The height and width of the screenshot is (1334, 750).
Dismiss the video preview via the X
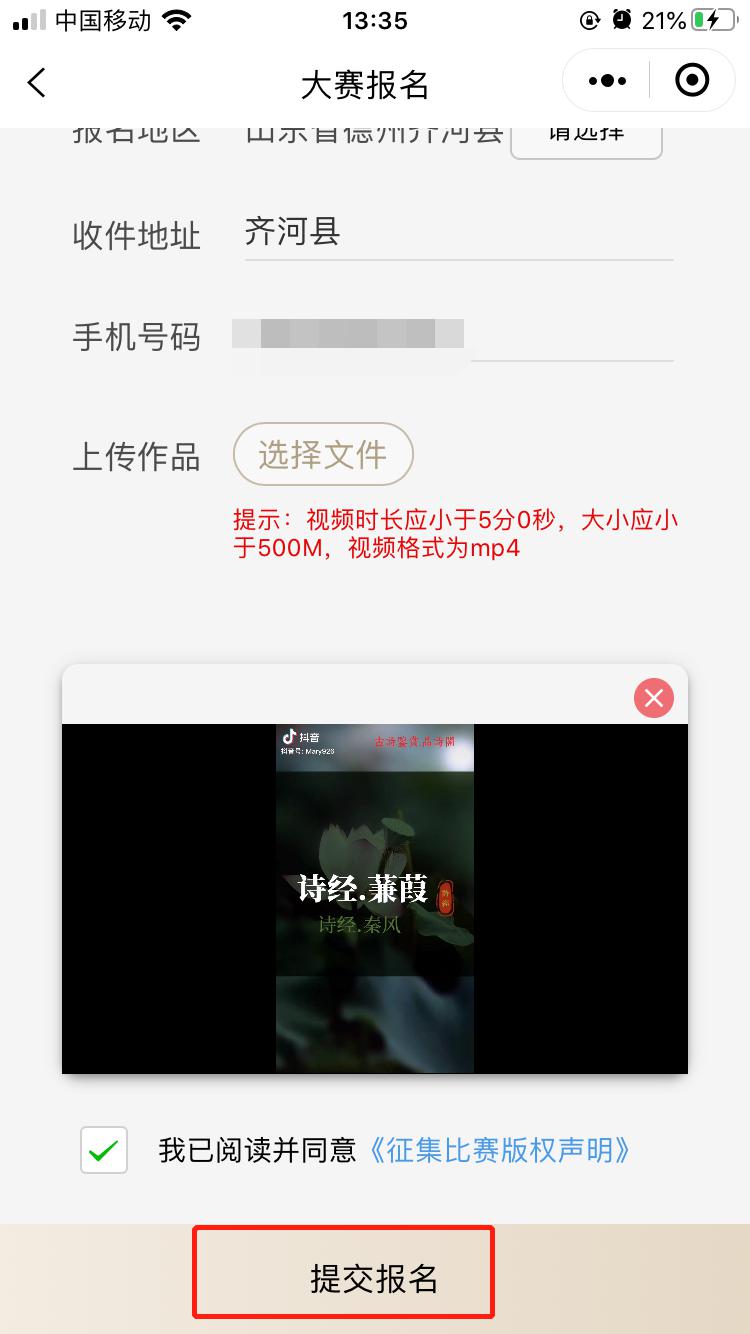pyautogui.click(x=653, y=698)
